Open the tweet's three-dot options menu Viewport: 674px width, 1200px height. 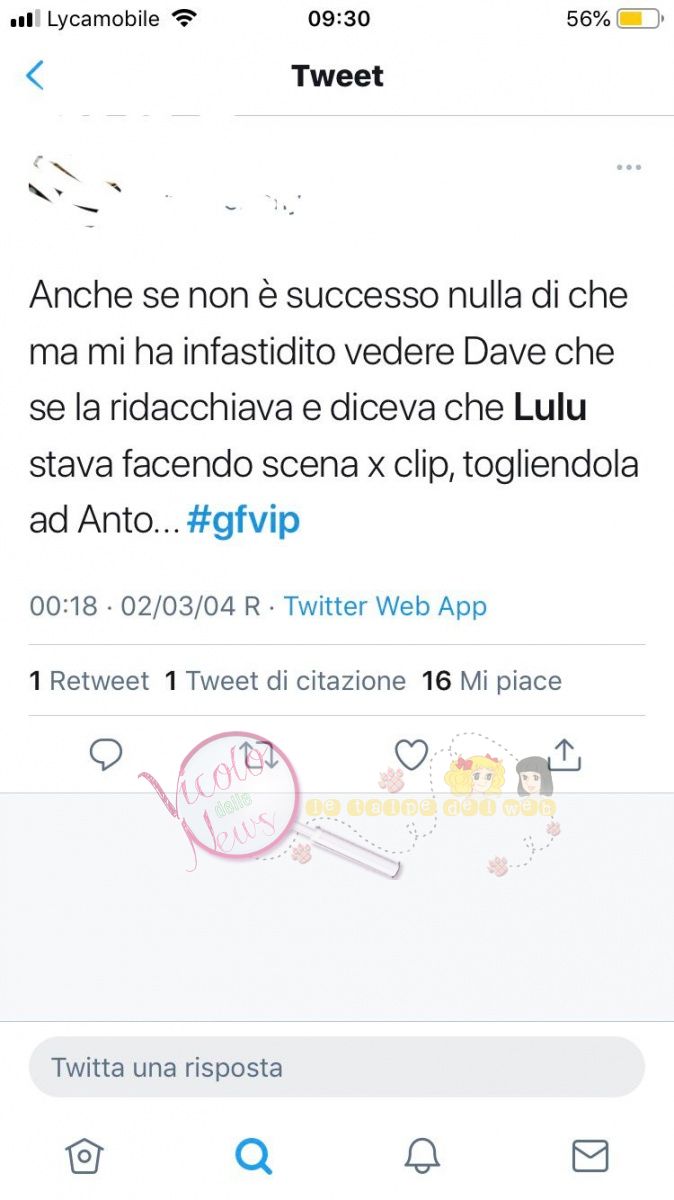pos(628,167)
